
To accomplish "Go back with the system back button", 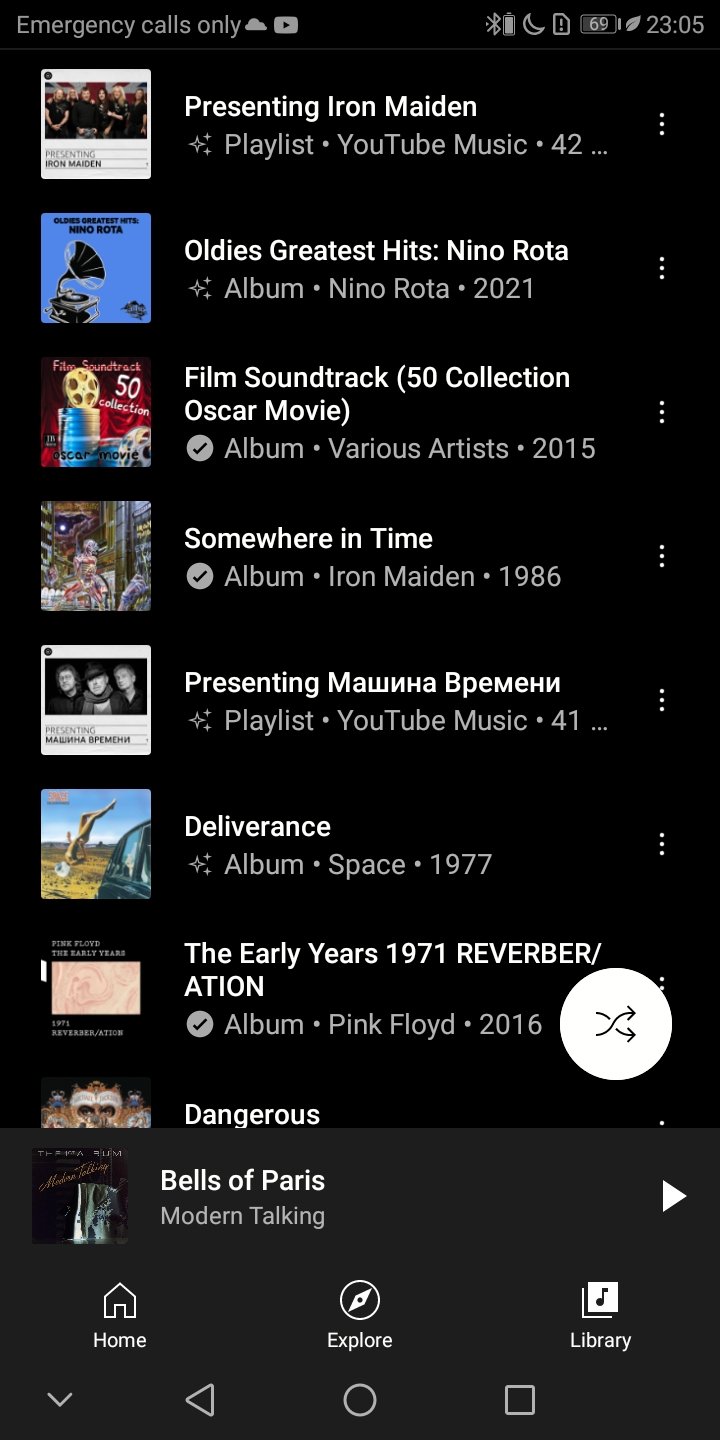I will coord(200,1400).
